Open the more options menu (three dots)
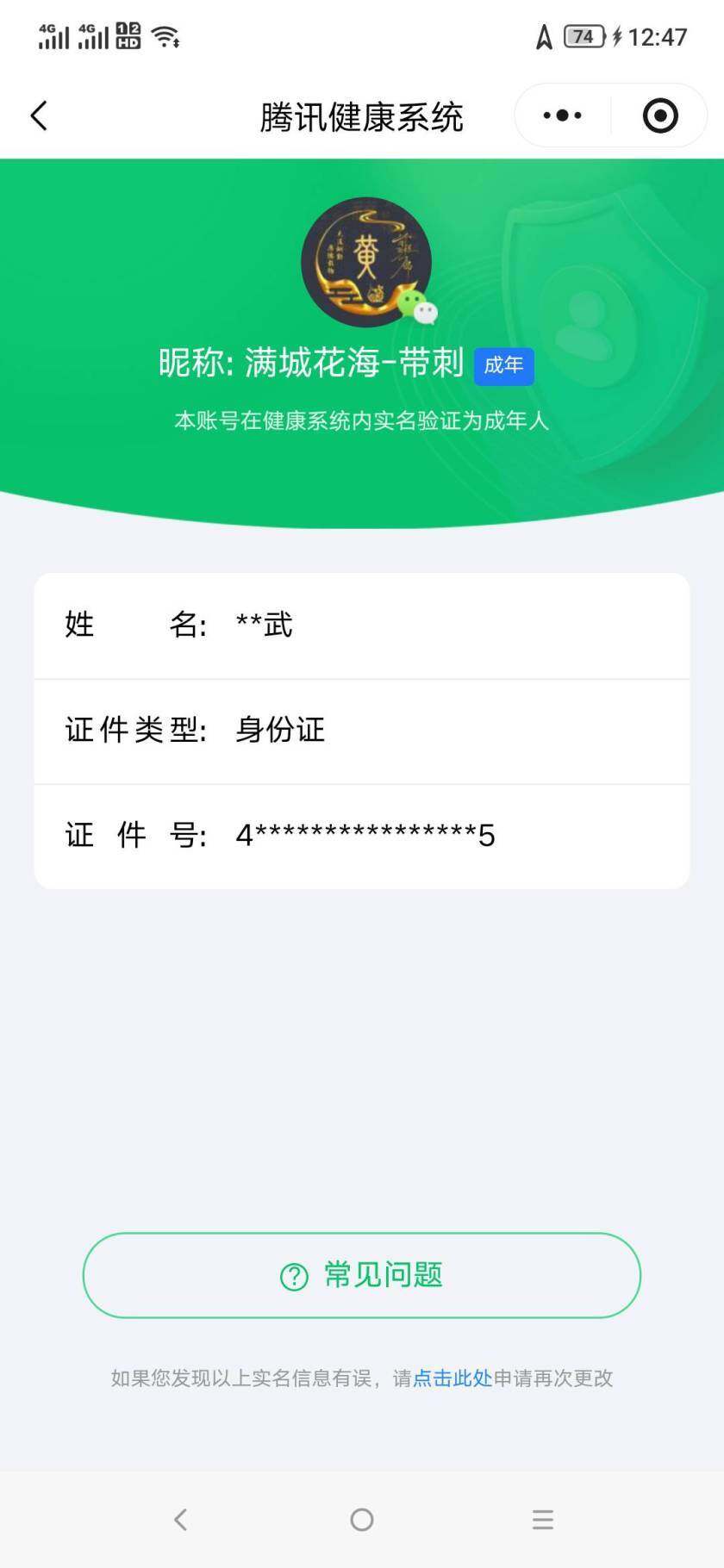The width and height of the screenshot is (724, 1568). (x=561, y=114)
